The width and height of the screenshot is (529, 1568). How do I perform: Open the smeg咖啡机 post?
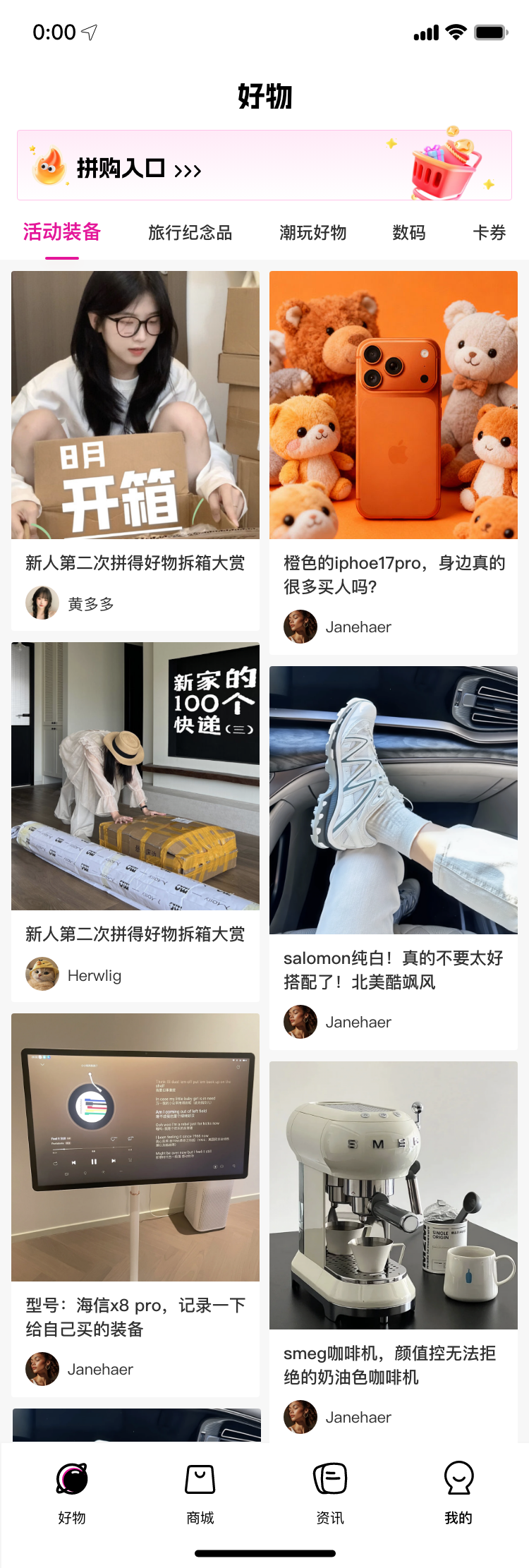pyautogui.click(x=394, y=1195)
